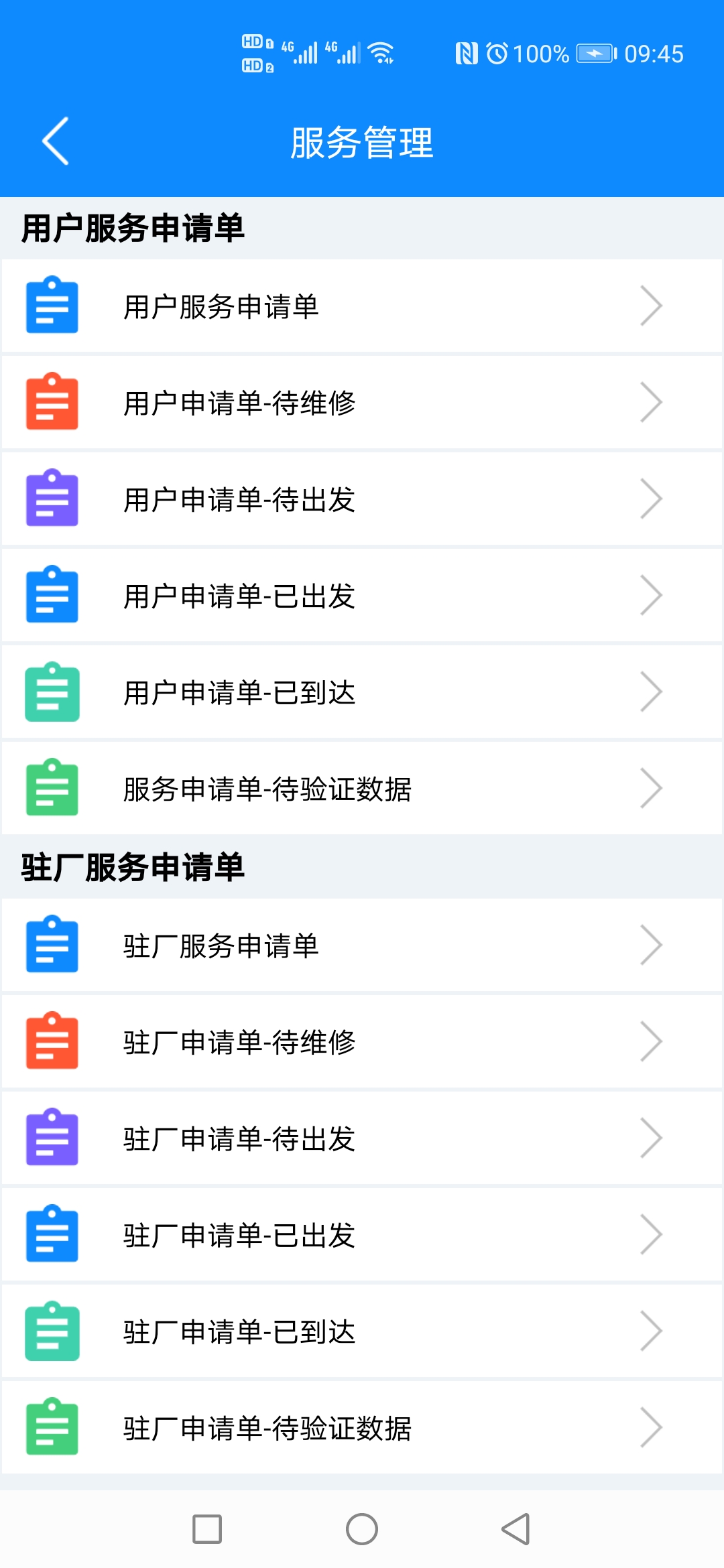724x1568 pixels.
Task: View 用户申请单-已出发
Action: (362, 596)
